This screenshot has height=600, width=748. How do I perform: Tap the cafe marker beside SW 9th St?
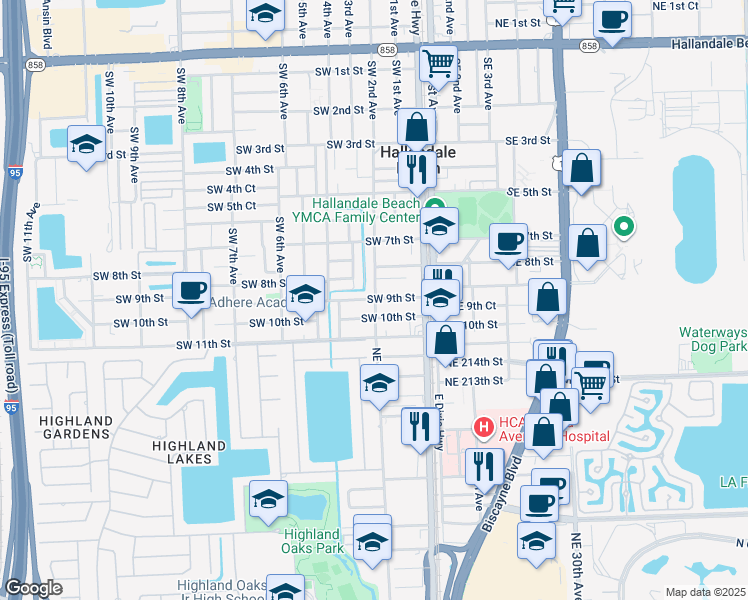[191, 291]
